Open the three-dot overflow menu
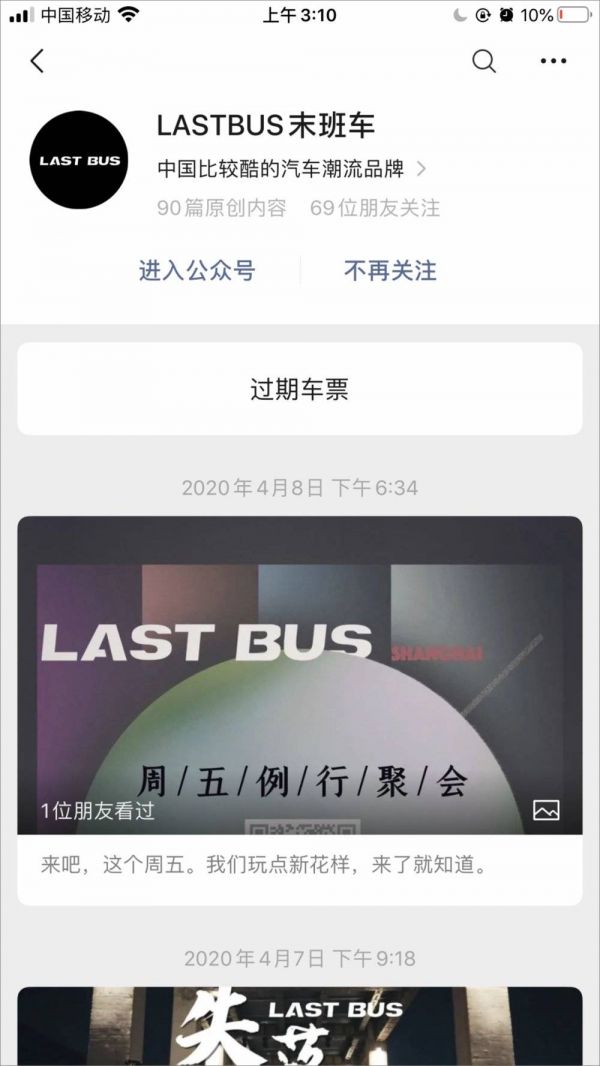The height and width of the screenshot is (1066, 600). [553, 61]
